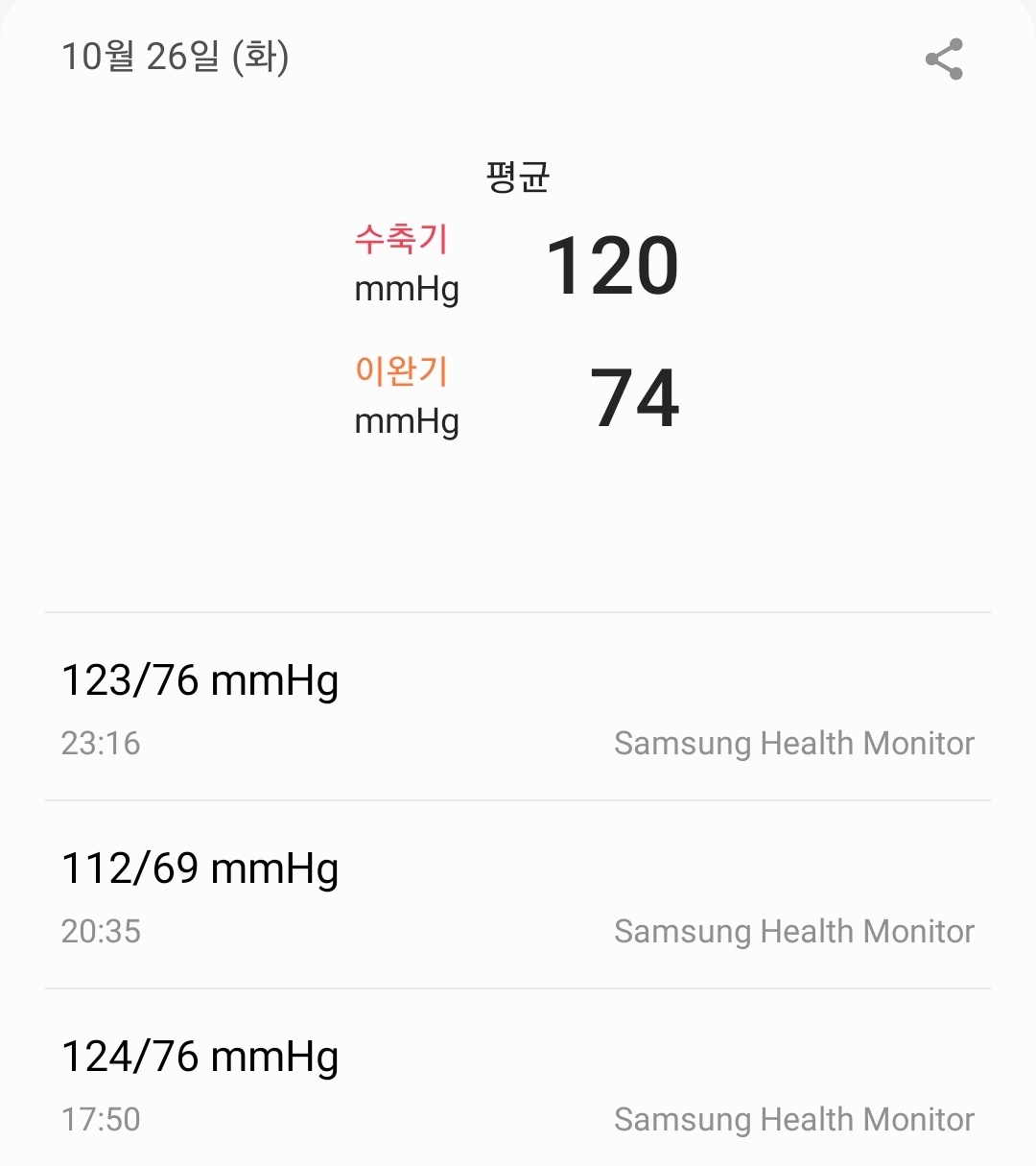This screenshot has height=1166, width=1036.
Task: Share the October 26 blood pressure summary
Action: point(944,59)
